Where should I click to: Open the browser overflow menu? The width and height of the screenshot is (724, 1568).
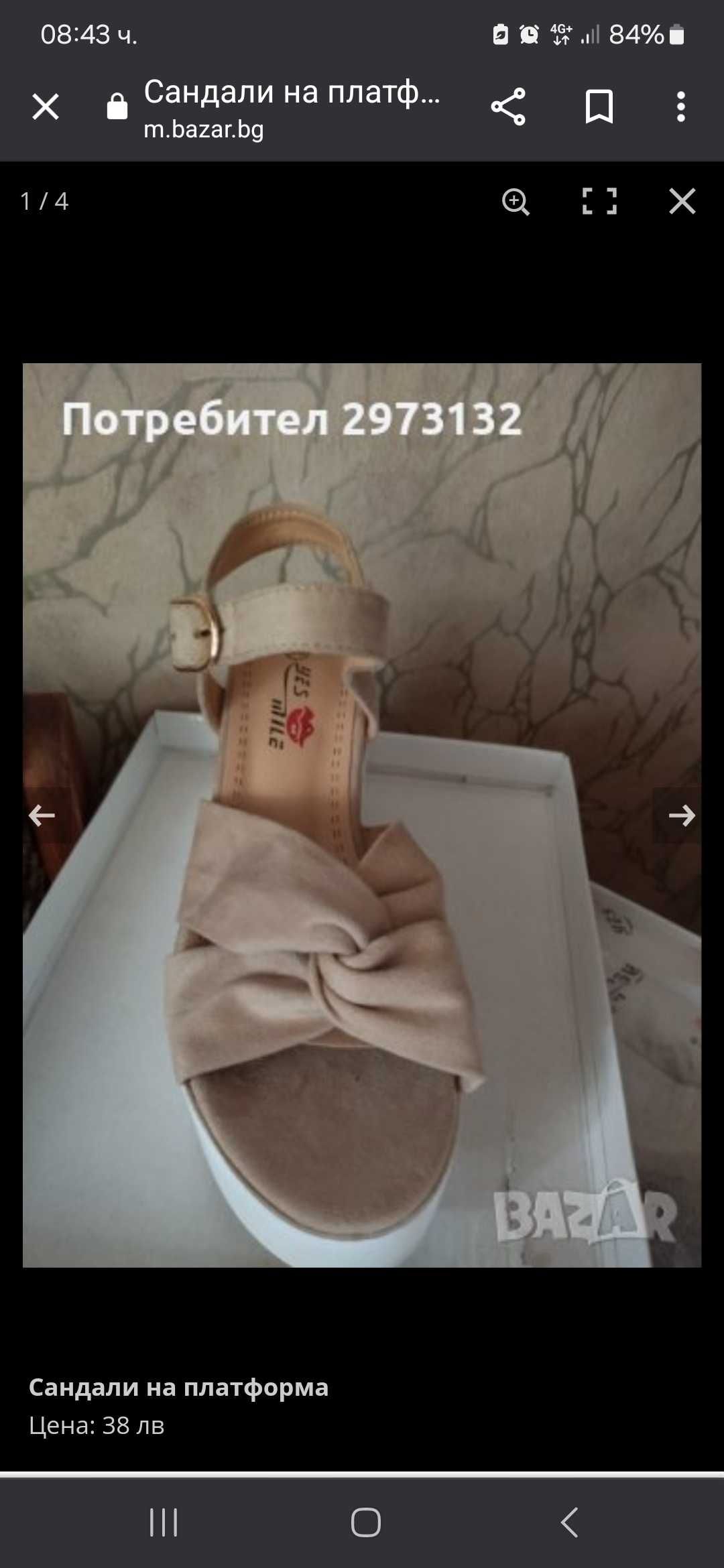coord(680,107)
